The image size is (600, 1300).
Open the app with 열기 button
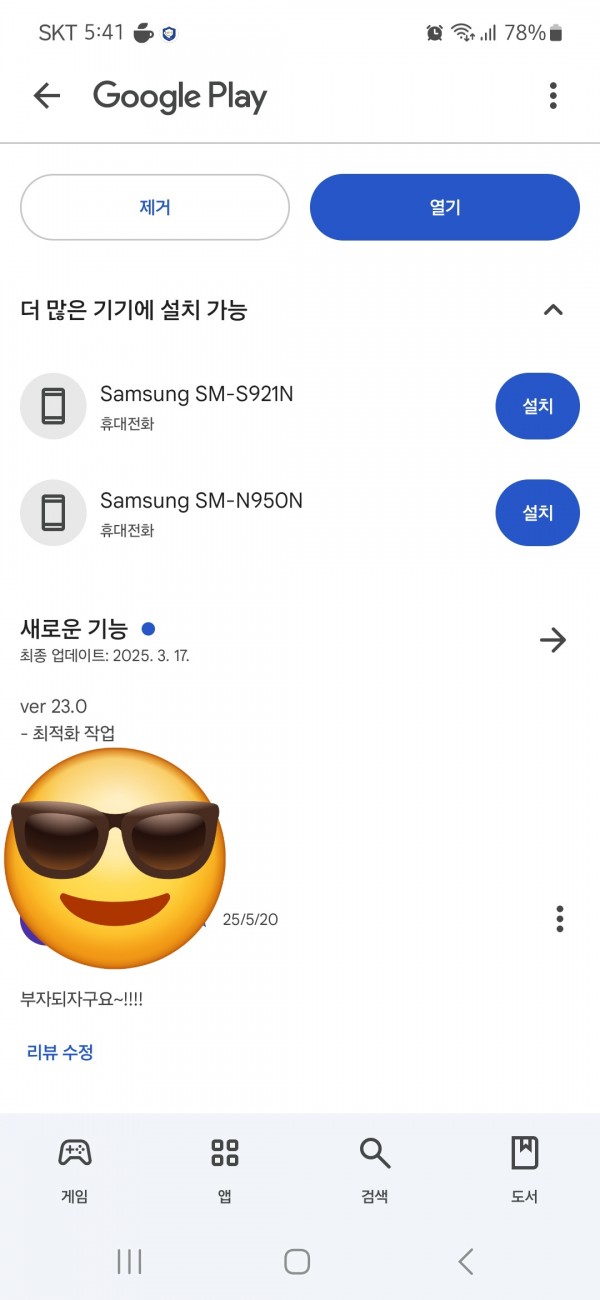point(445,207)
